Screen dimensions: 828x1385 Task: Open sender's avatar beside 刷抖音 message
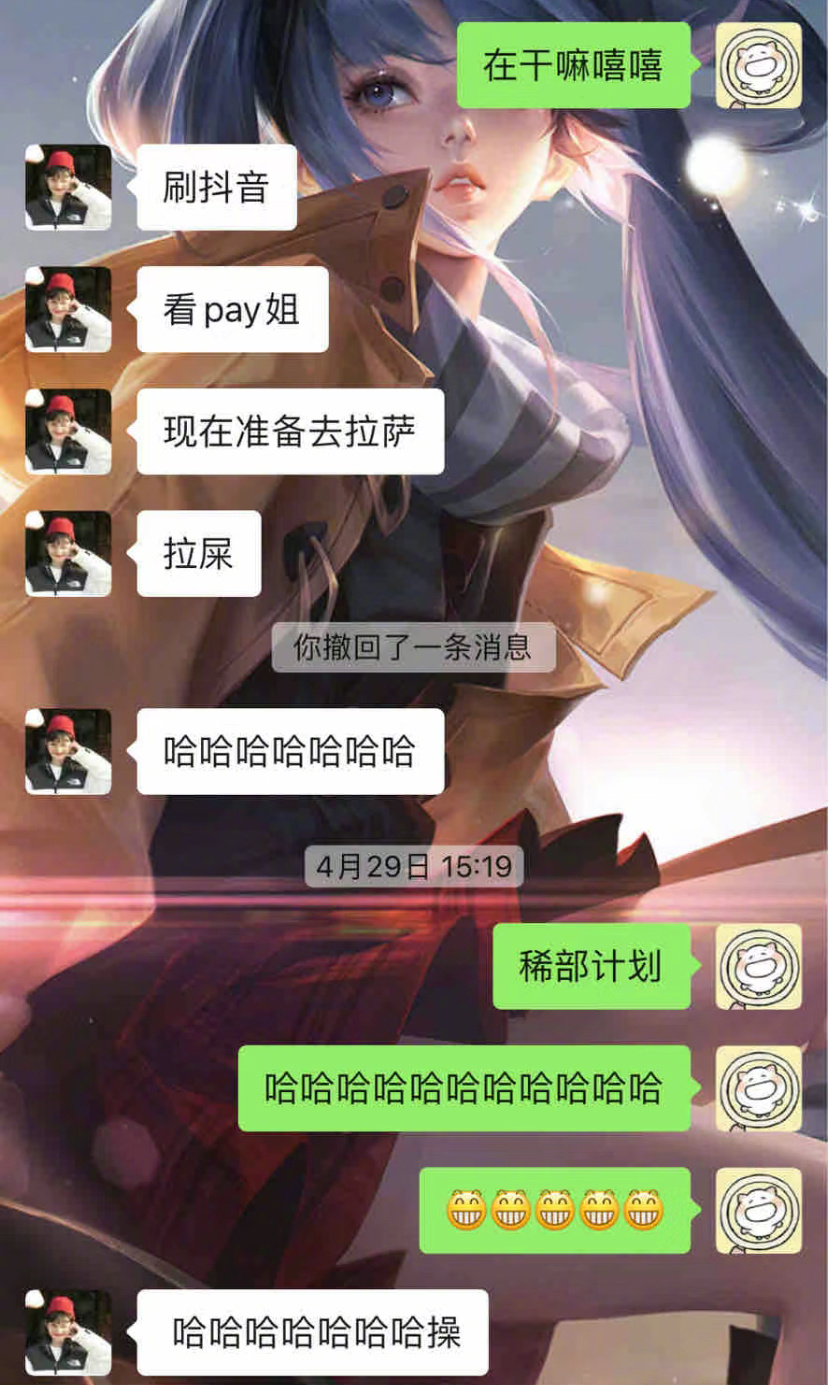click(68, 187)
